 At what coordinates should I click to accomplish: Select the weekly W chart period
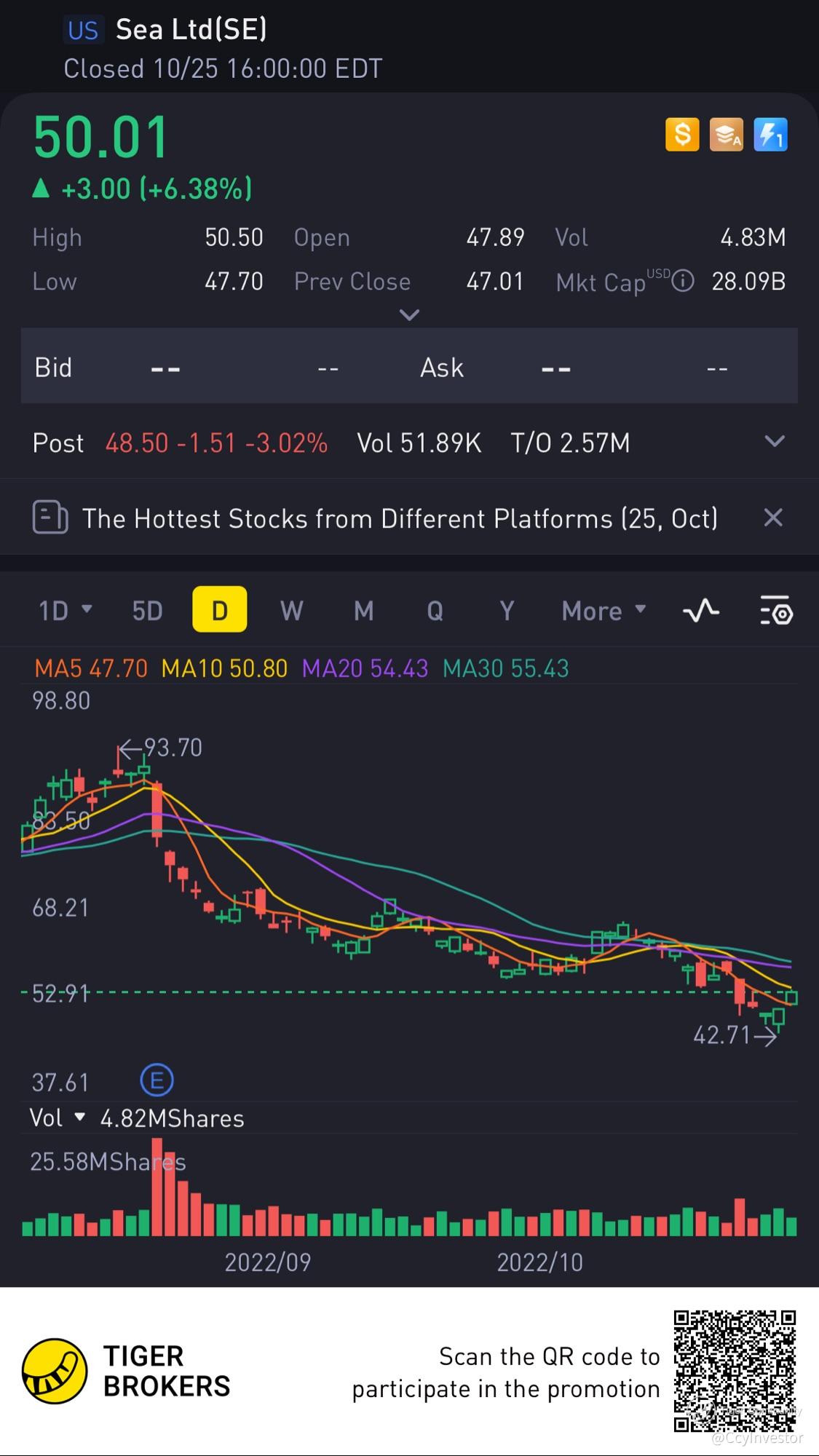coord(292,611)
